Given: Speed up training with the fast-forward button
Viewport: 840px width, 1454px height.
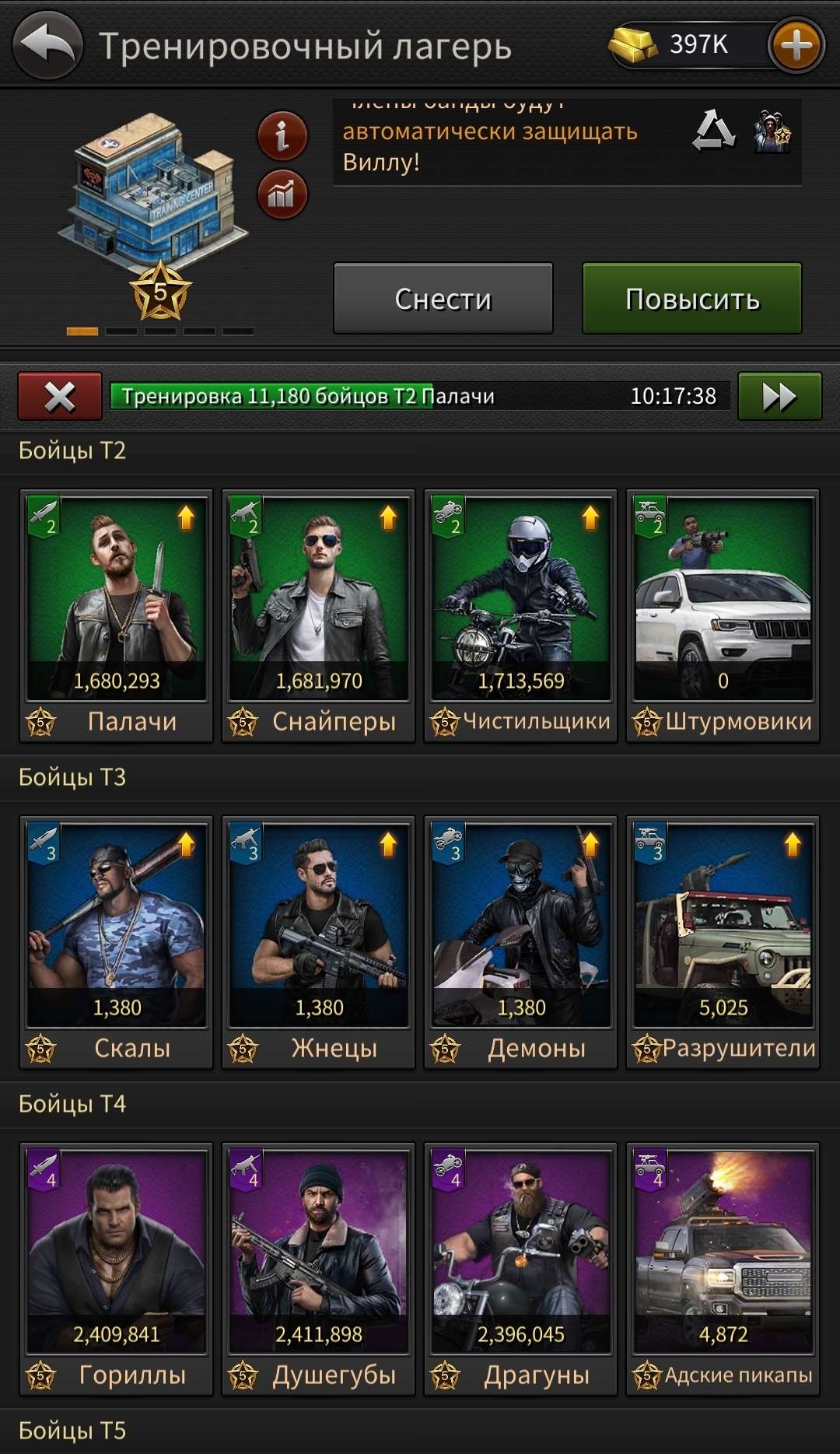Looking at the screenshot, I should pyautogui.click(x=779, y=396).
